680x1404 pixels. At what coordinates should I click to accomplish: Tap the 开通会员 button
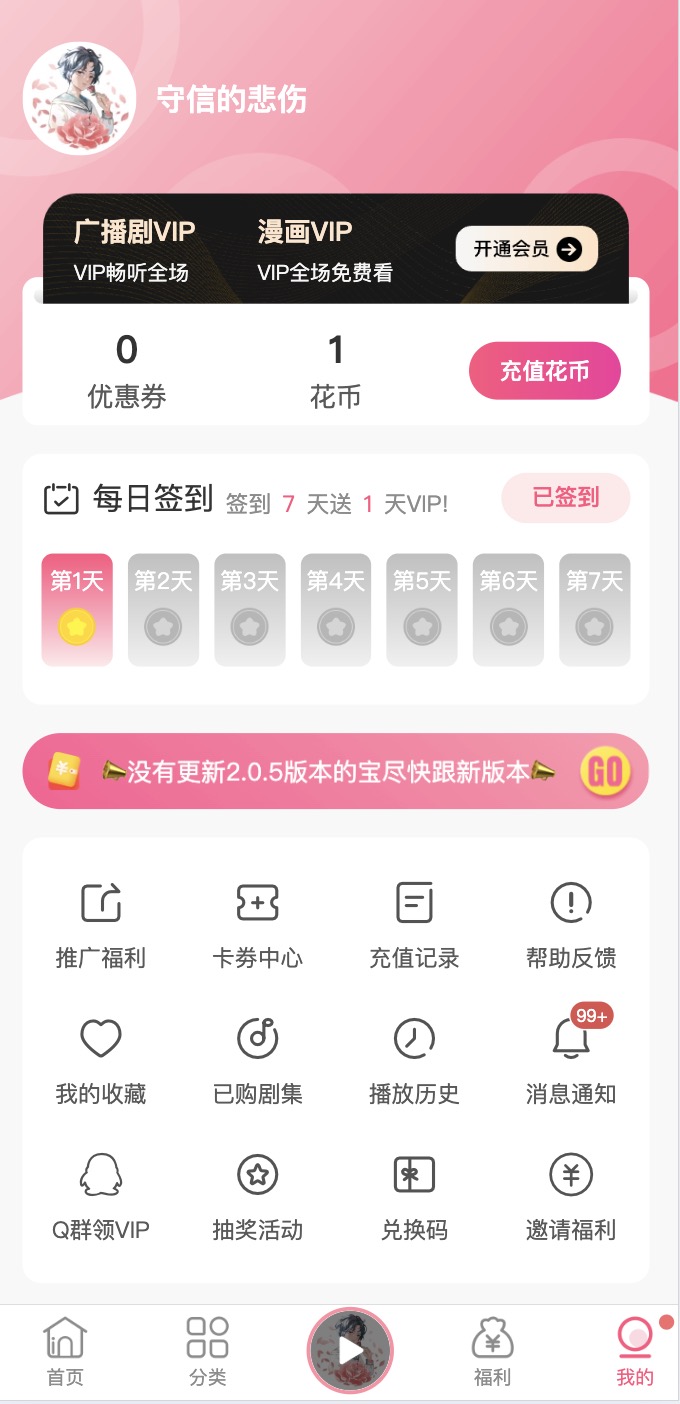point(526,249)
